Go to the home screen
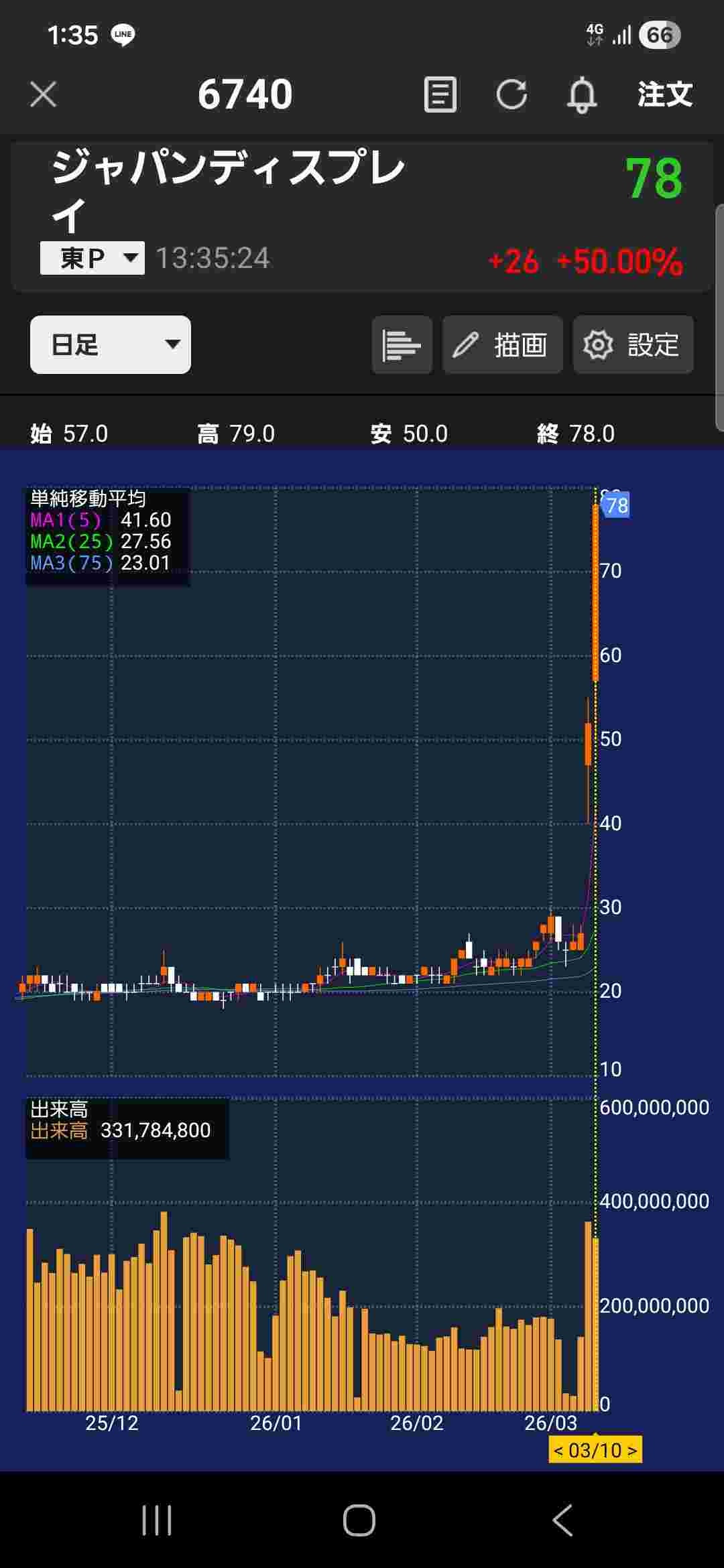This screenshot has width=724, height=1568. tap(359, 1520)
